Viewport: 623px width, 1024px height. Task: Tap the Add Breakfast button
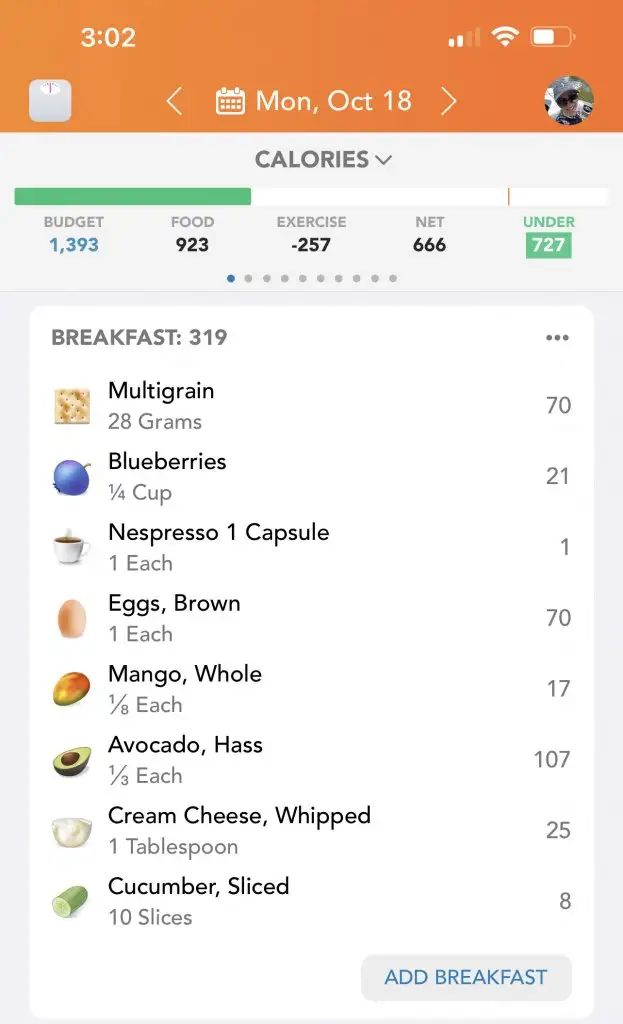click(x=466, y=977)
